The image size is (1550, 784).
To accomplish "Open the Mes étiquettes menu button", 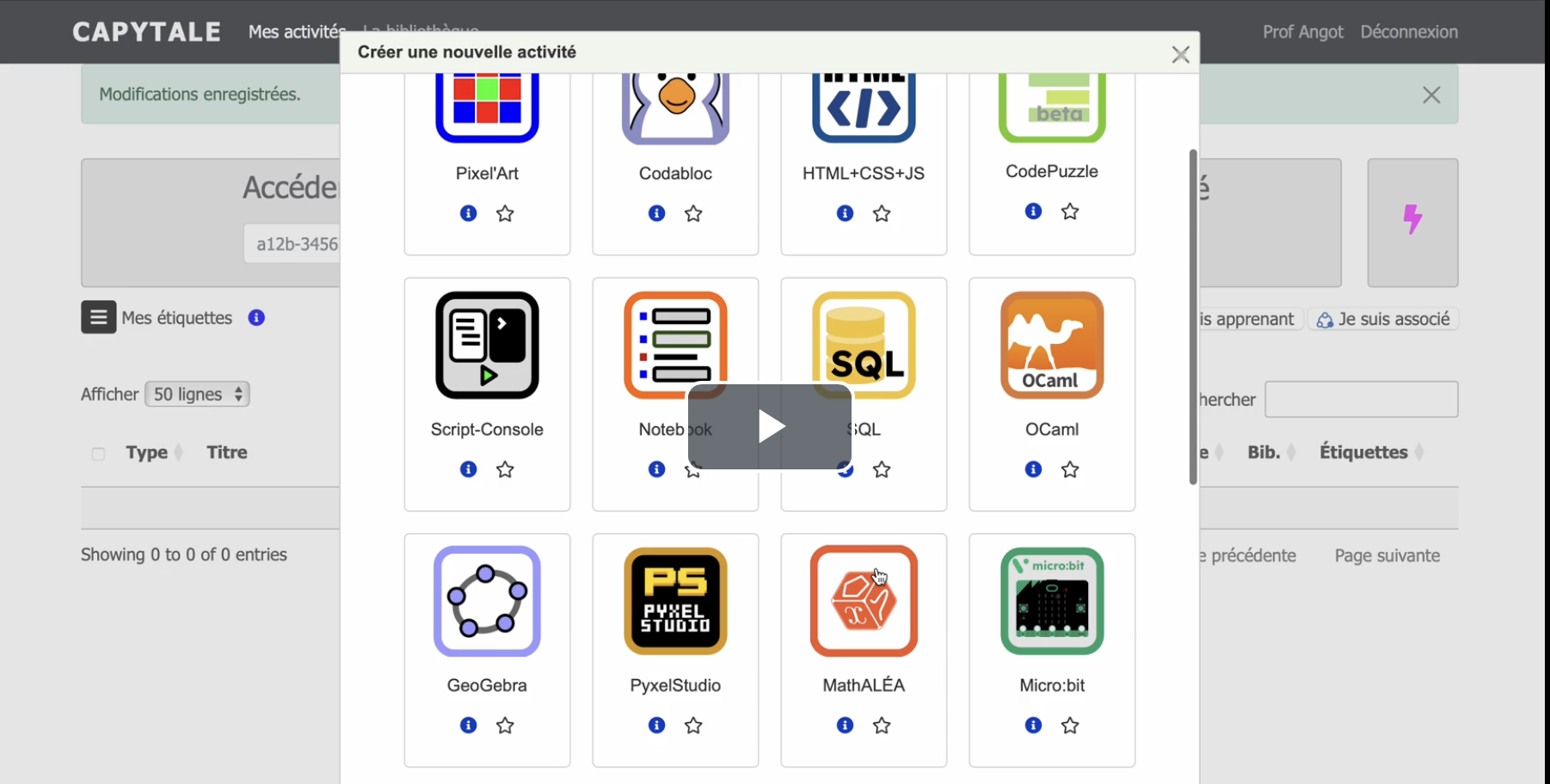I will point(98,317).
